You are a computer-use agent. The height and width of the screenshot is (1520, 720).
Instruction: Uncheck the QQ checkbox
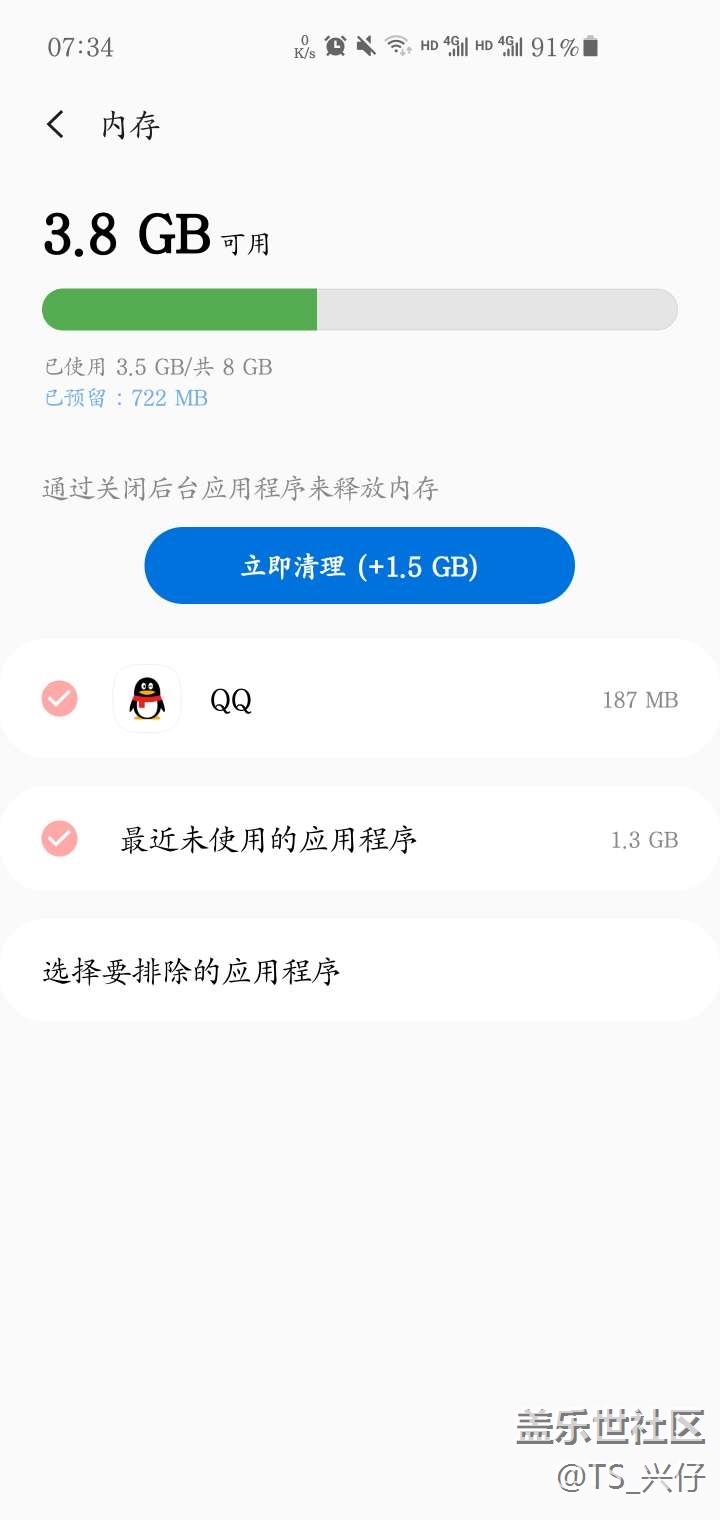[60, 699]
